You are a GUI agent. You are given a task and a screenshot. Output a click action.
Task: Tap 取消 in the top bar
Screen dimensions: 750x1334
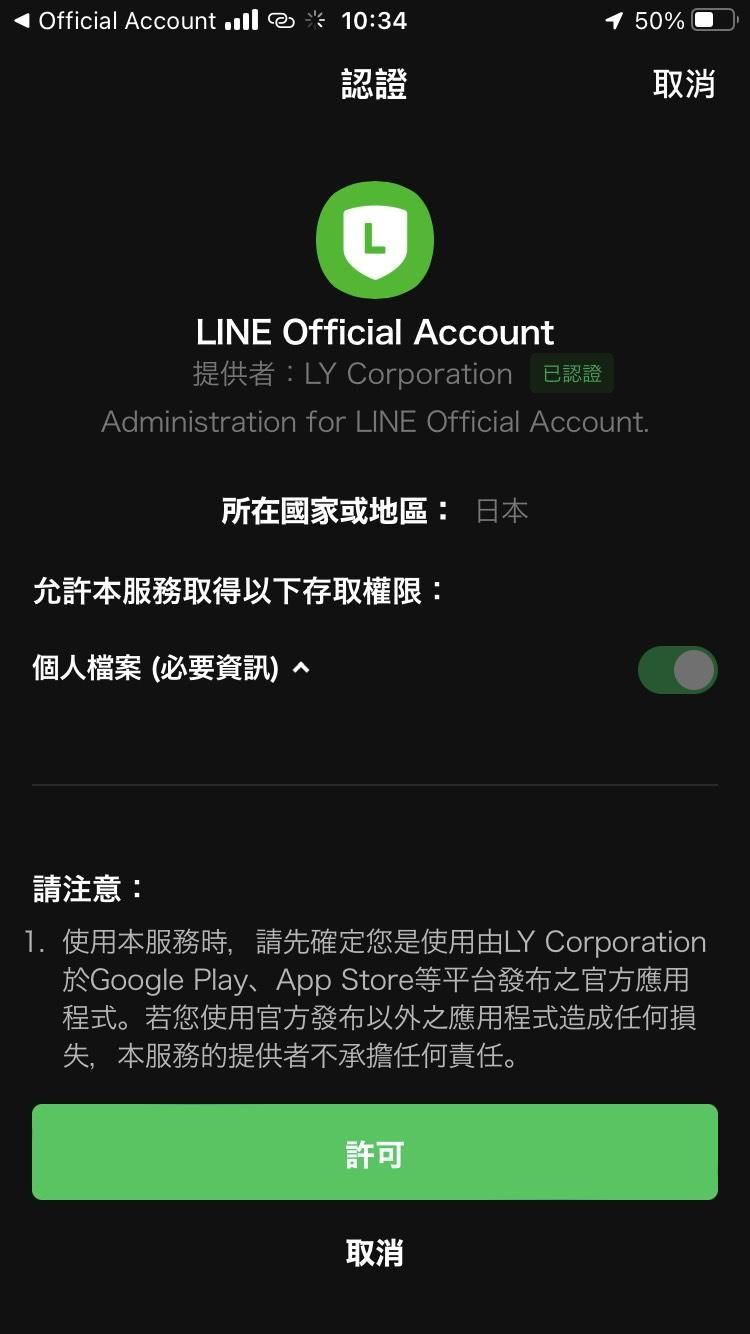pyautogui.click(x=684, y=84)
